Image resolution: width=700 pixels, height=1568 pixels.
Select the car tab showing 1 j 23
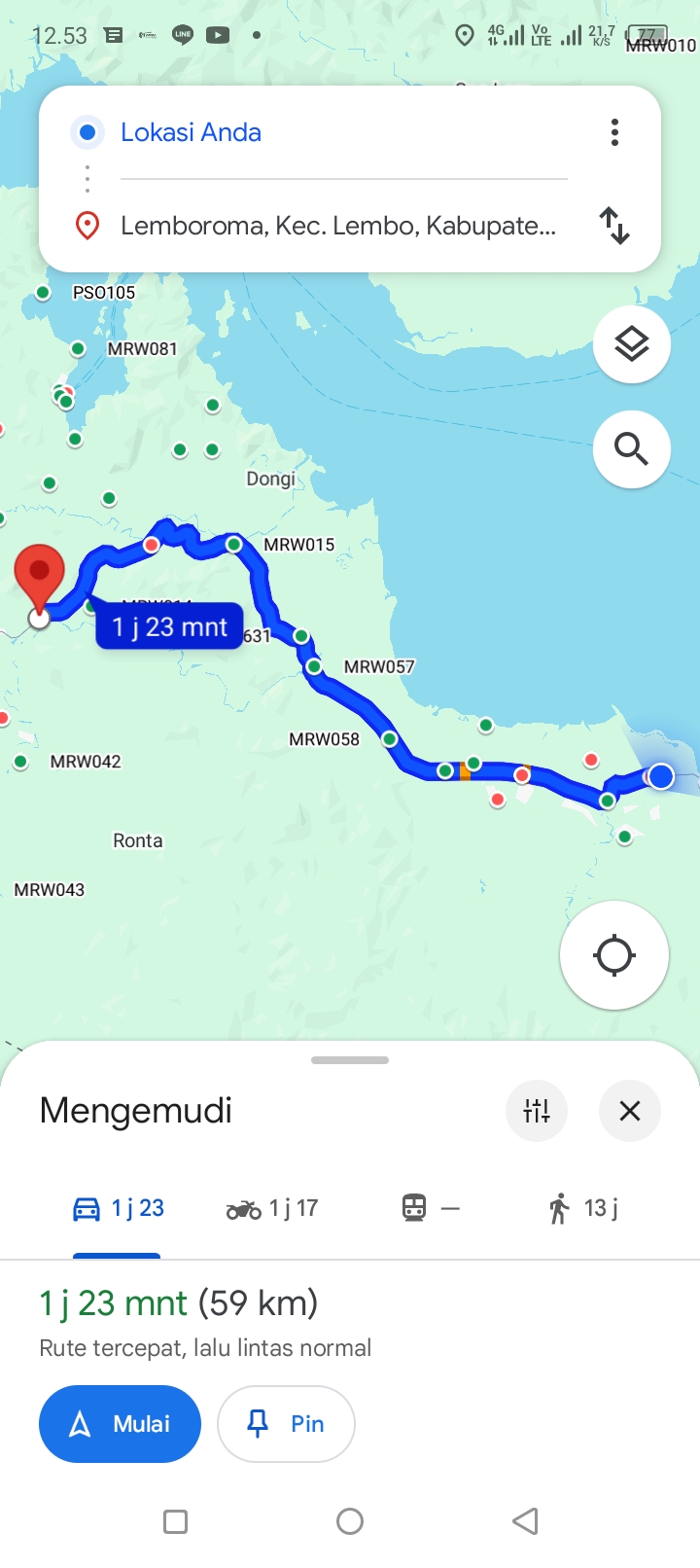118,1209
